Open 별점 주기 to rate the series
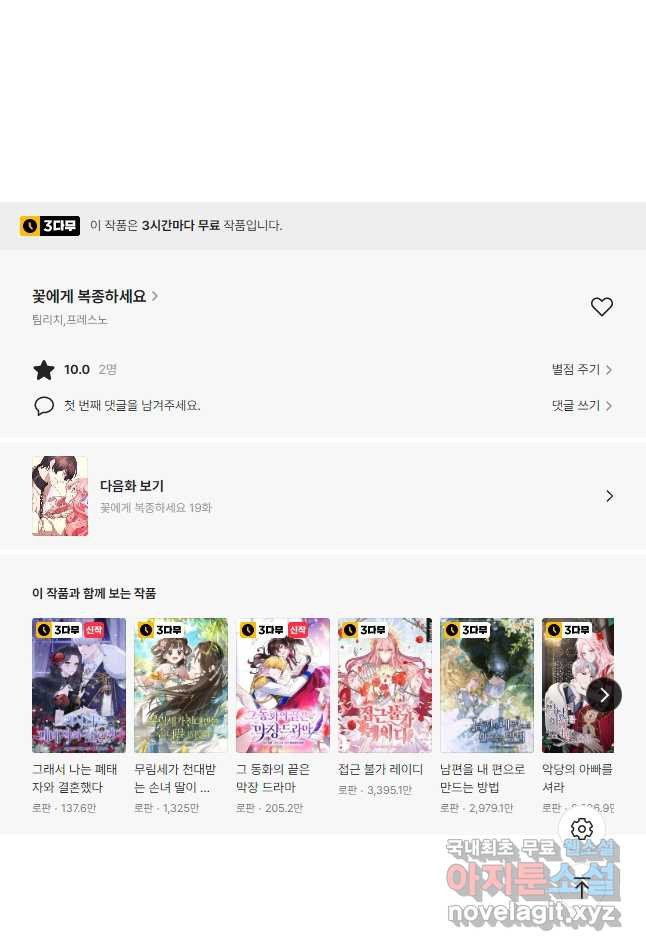Screen dimensions: 646x951 pos(581,369)
